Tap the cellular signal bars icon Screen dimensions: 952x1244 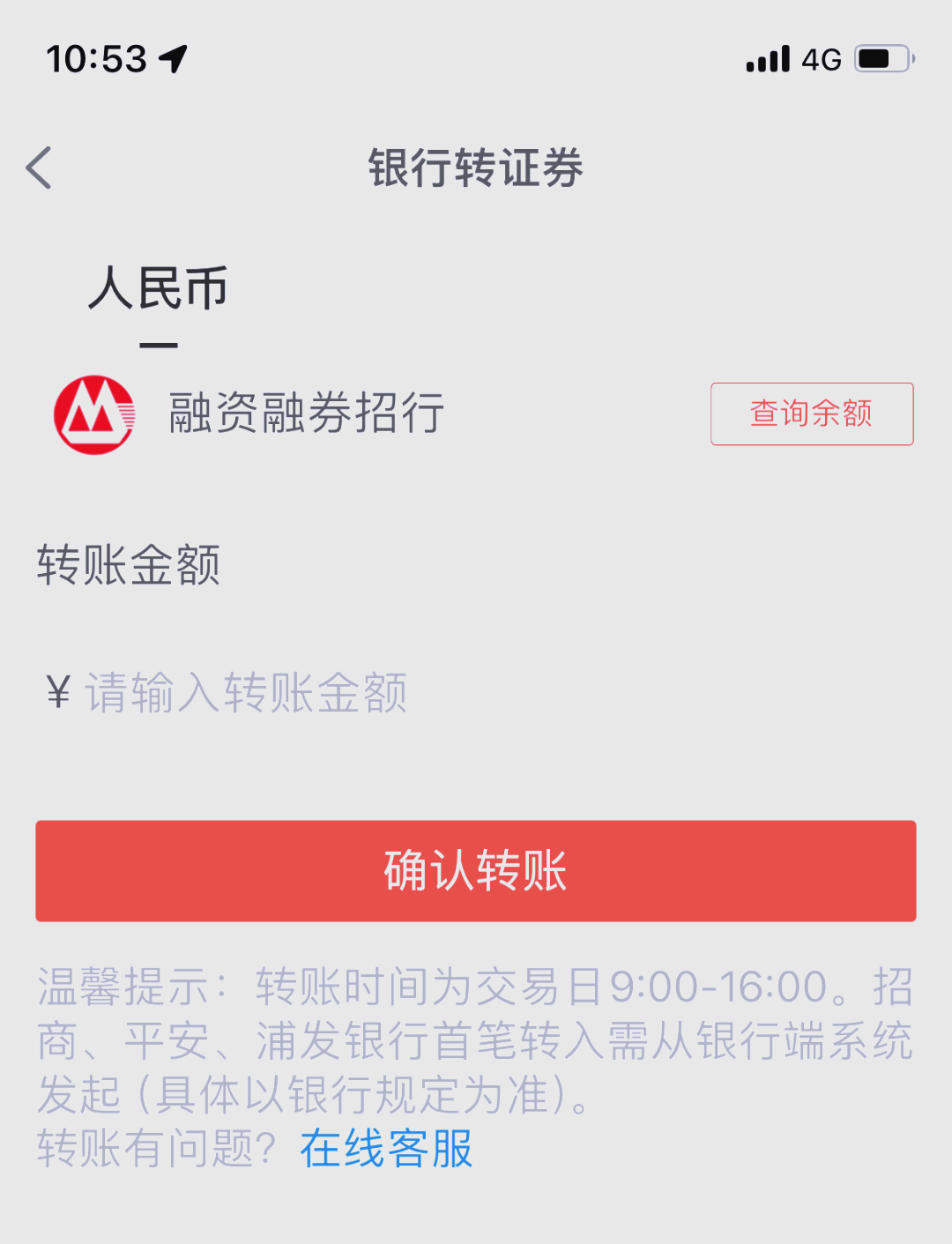coord(768,57)
